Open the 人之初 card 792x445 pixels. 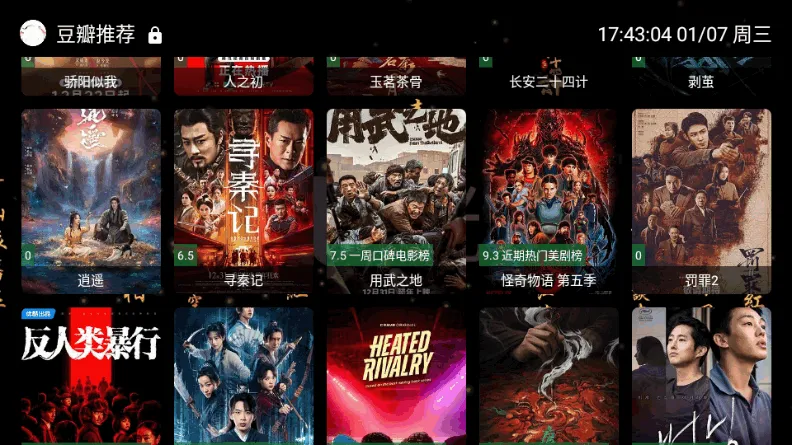click(x=243, y=76)
